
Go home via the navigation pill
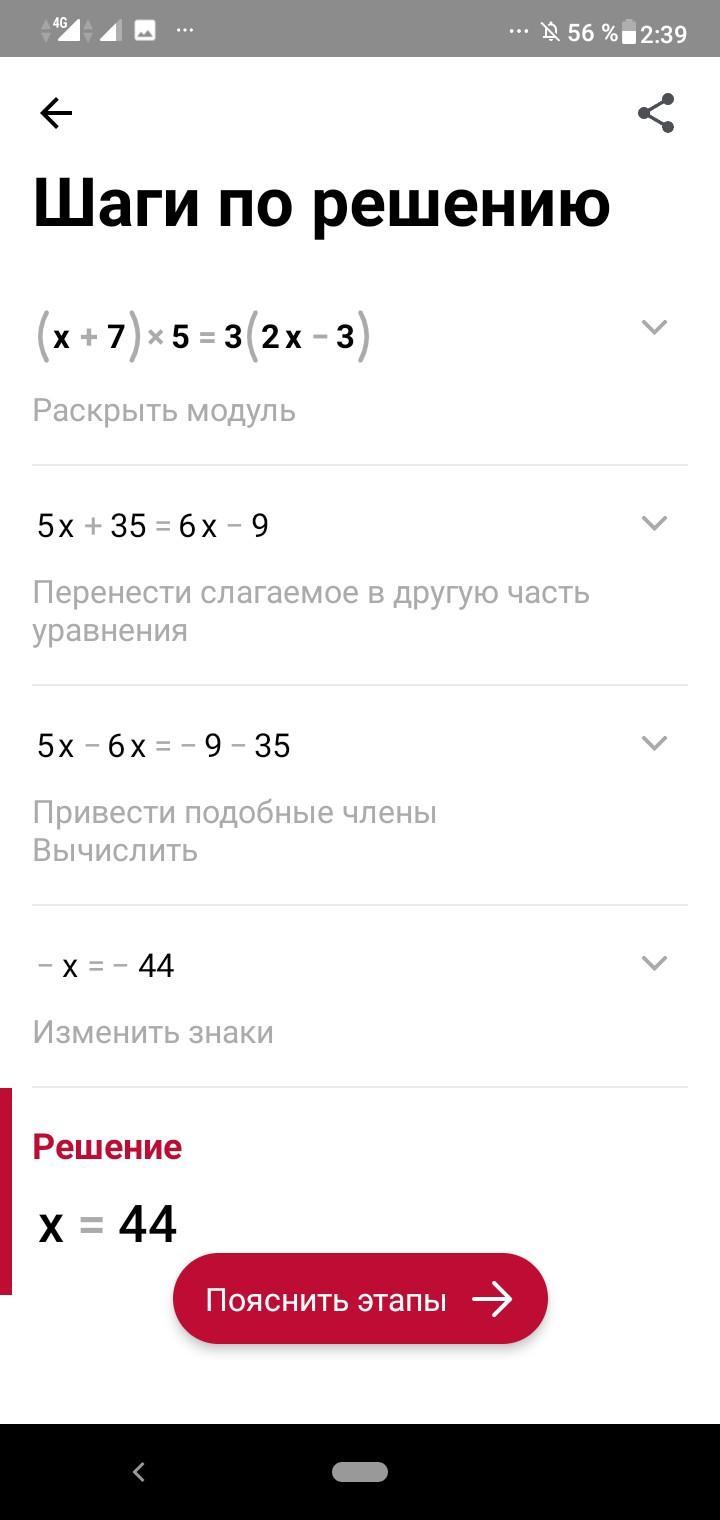coord(360,1471)
